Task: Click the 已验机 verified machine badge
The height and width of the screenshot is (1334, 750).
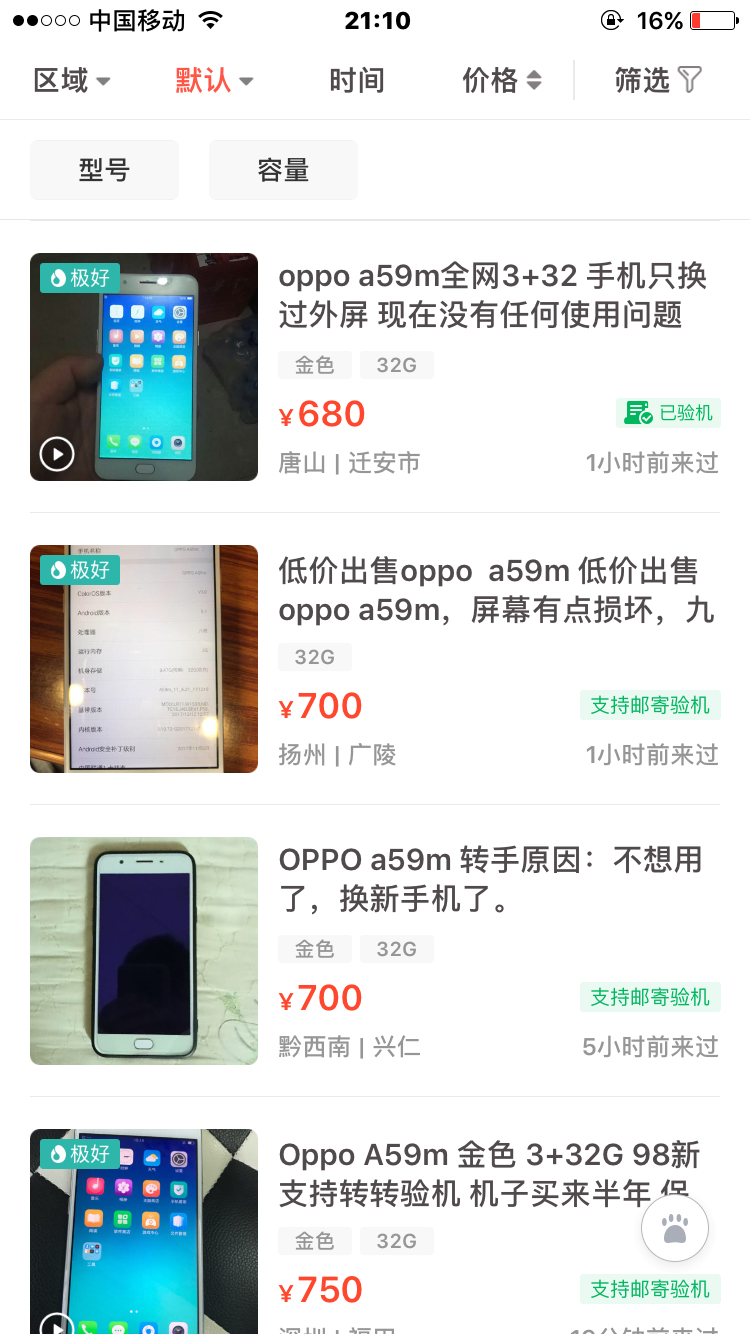Action: tap(668, 413)
